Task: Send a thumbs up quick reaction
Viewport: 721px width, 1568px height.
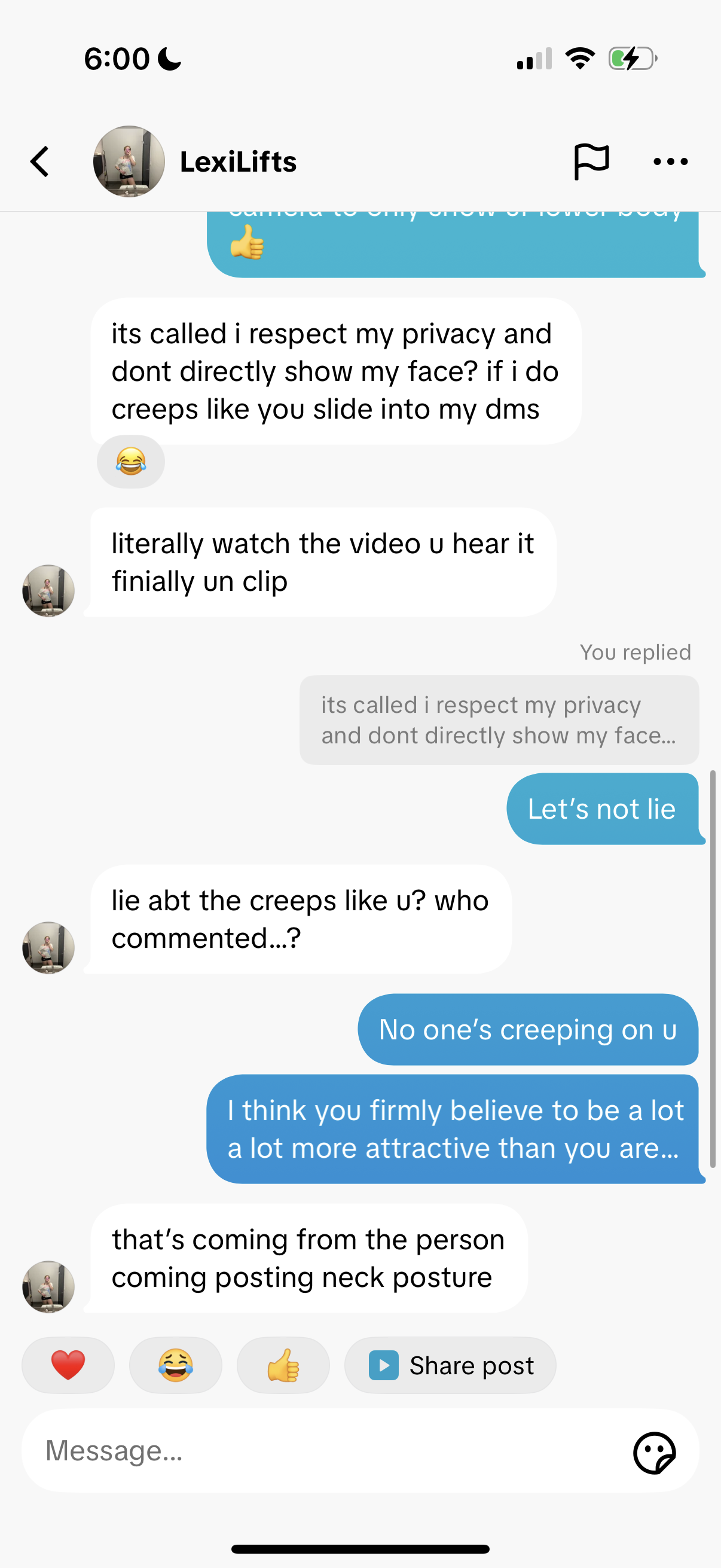Action: tap(283, 1365)
